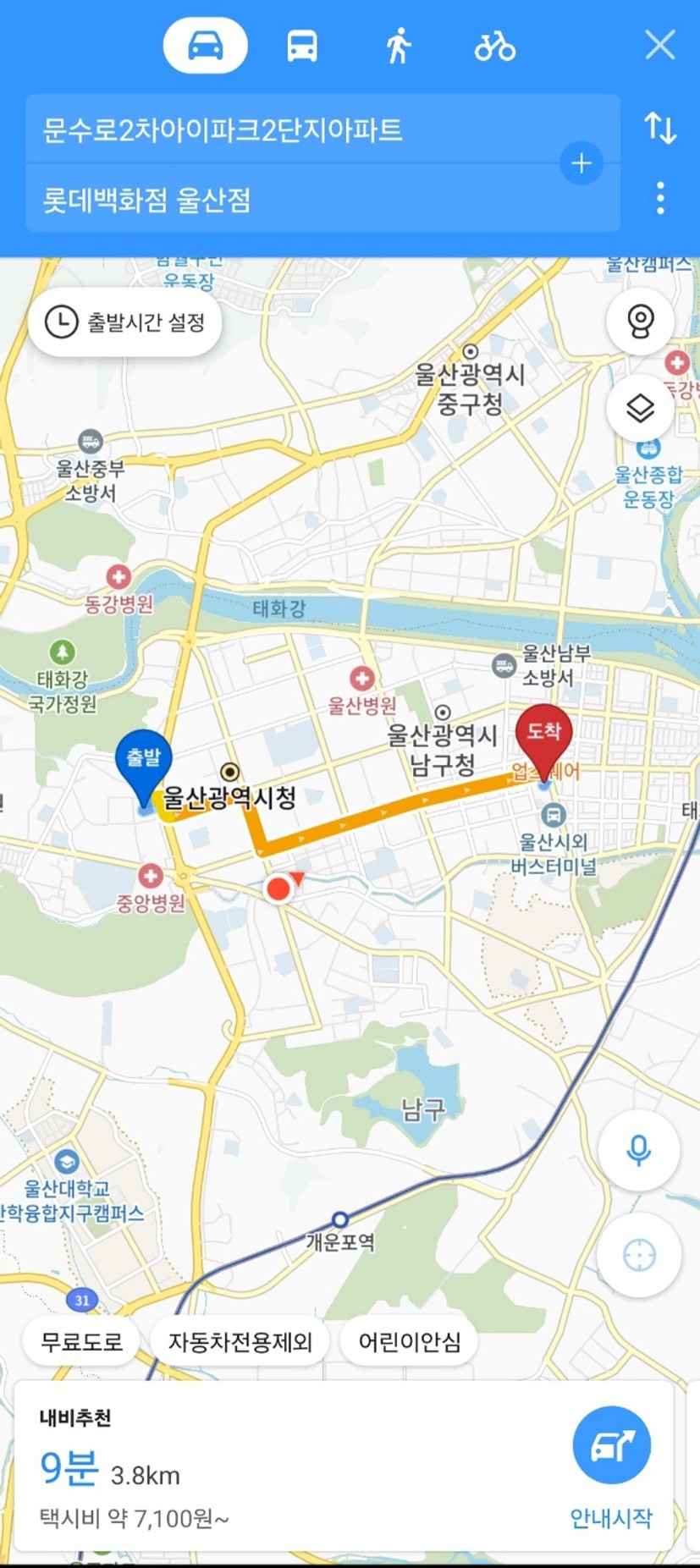
Task: Swap start and destination
Action: coord(660,128)
